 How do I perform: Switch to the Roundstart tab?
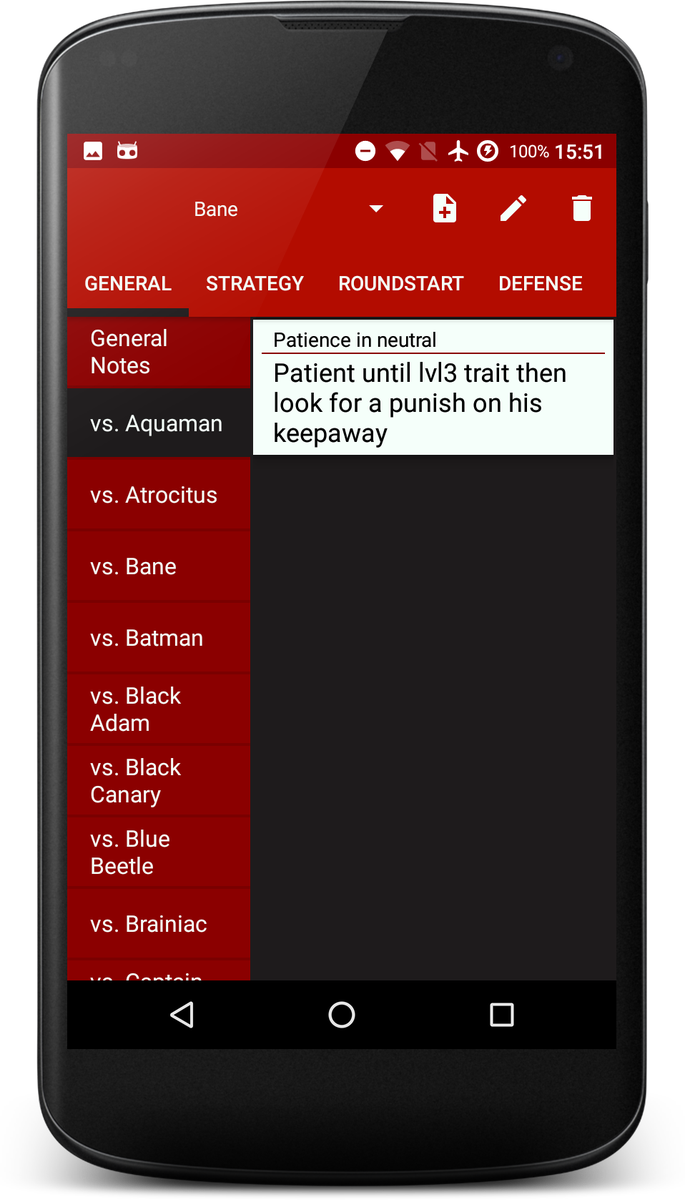[x=400, y=284]
